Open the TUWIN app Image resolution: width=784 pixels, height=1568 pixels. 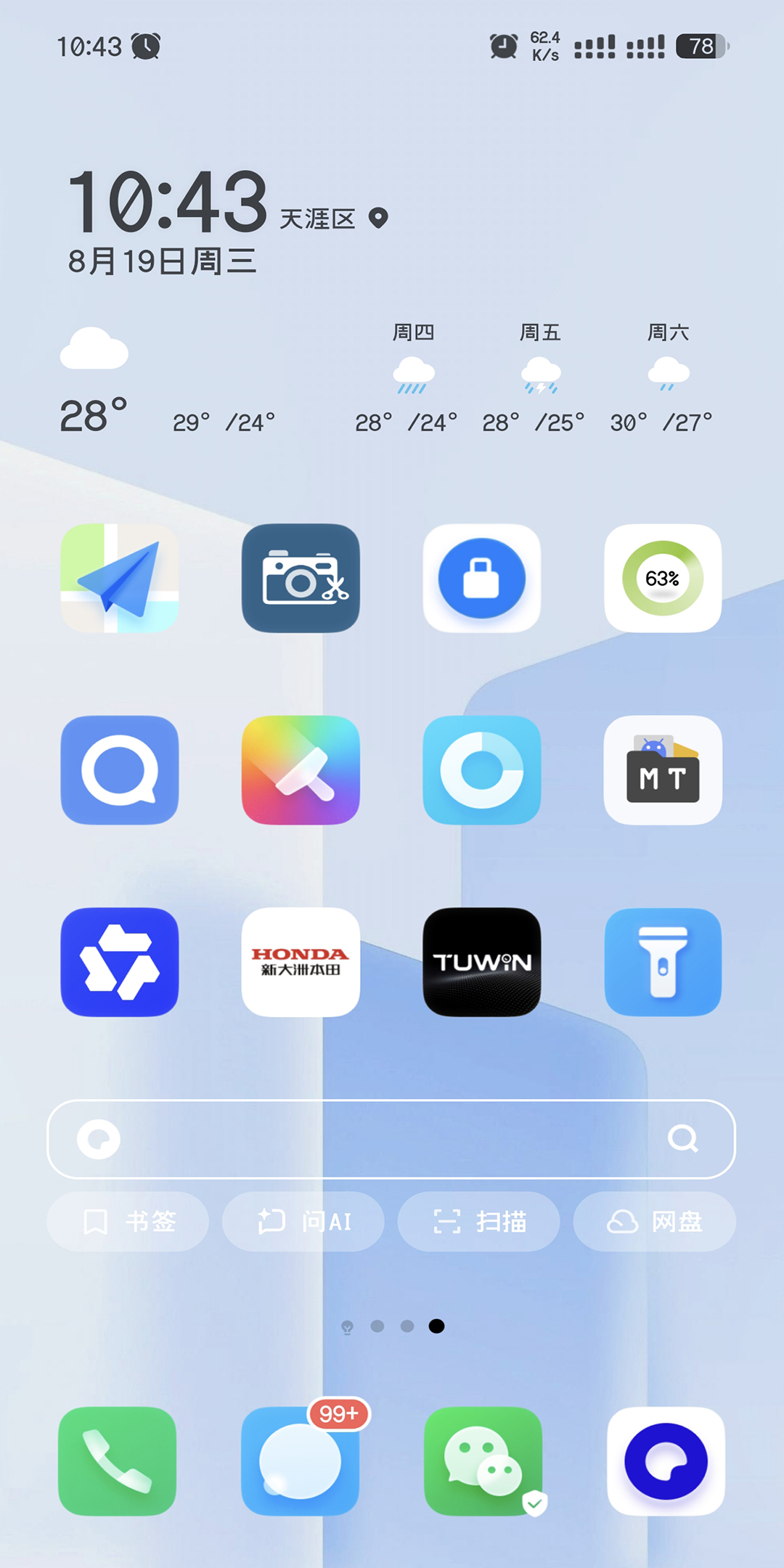pyautogui.click(x=482, y=962)
